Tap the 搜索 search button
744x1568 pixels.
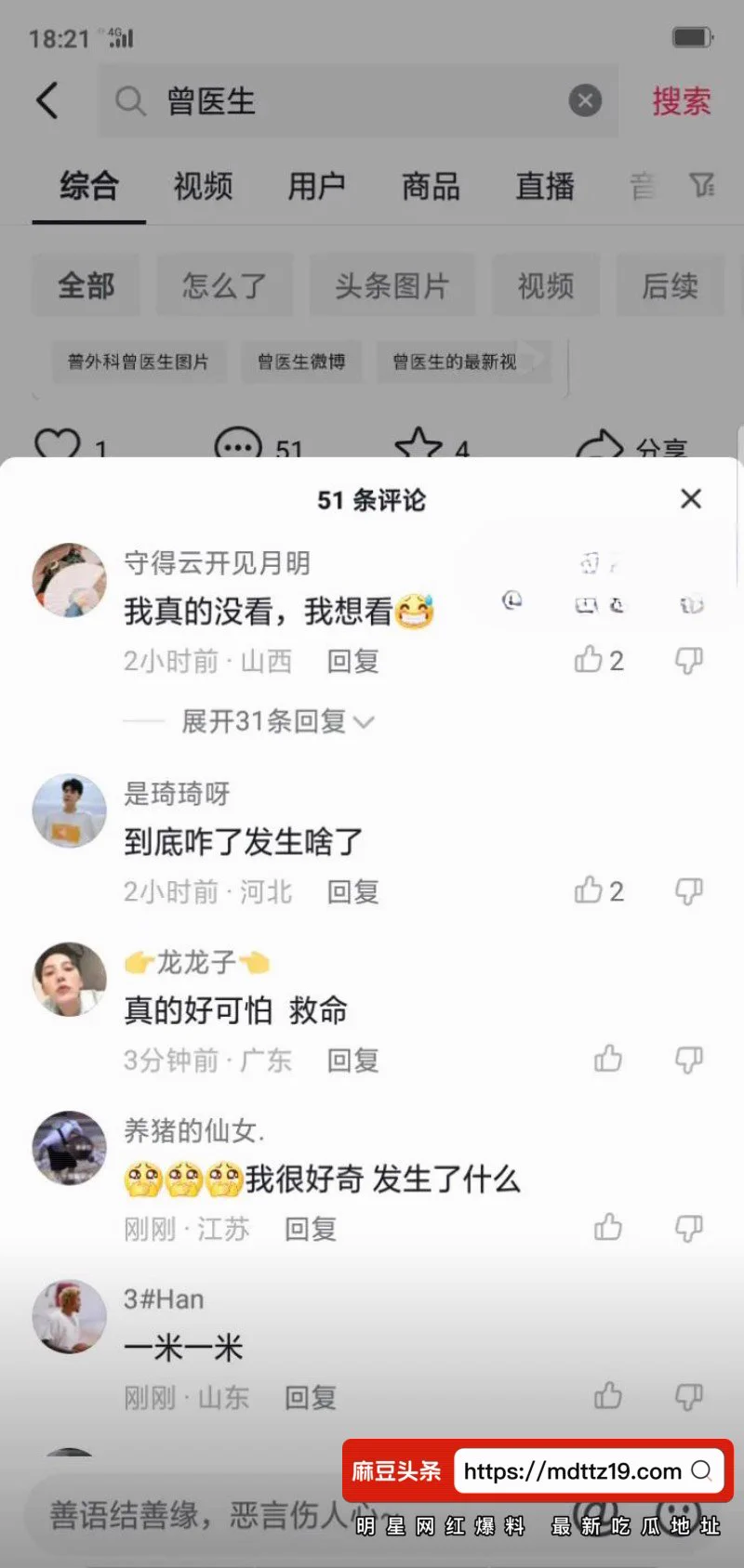pyautogui.click(x=681, y=100)
